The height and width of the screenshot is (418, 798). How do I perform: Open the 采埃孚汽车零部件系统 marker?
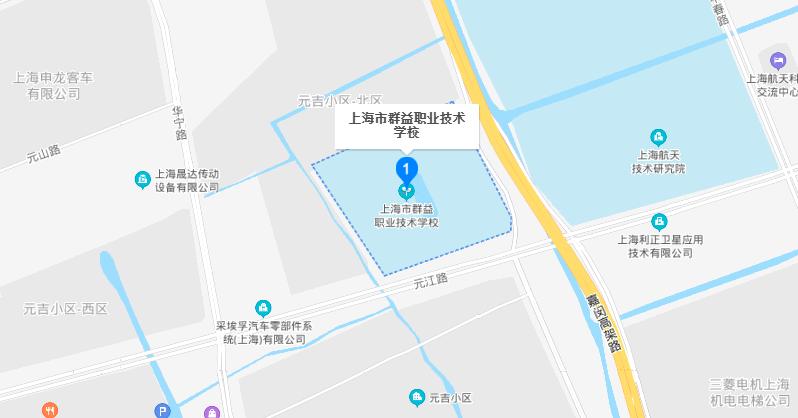click(263, 307)
